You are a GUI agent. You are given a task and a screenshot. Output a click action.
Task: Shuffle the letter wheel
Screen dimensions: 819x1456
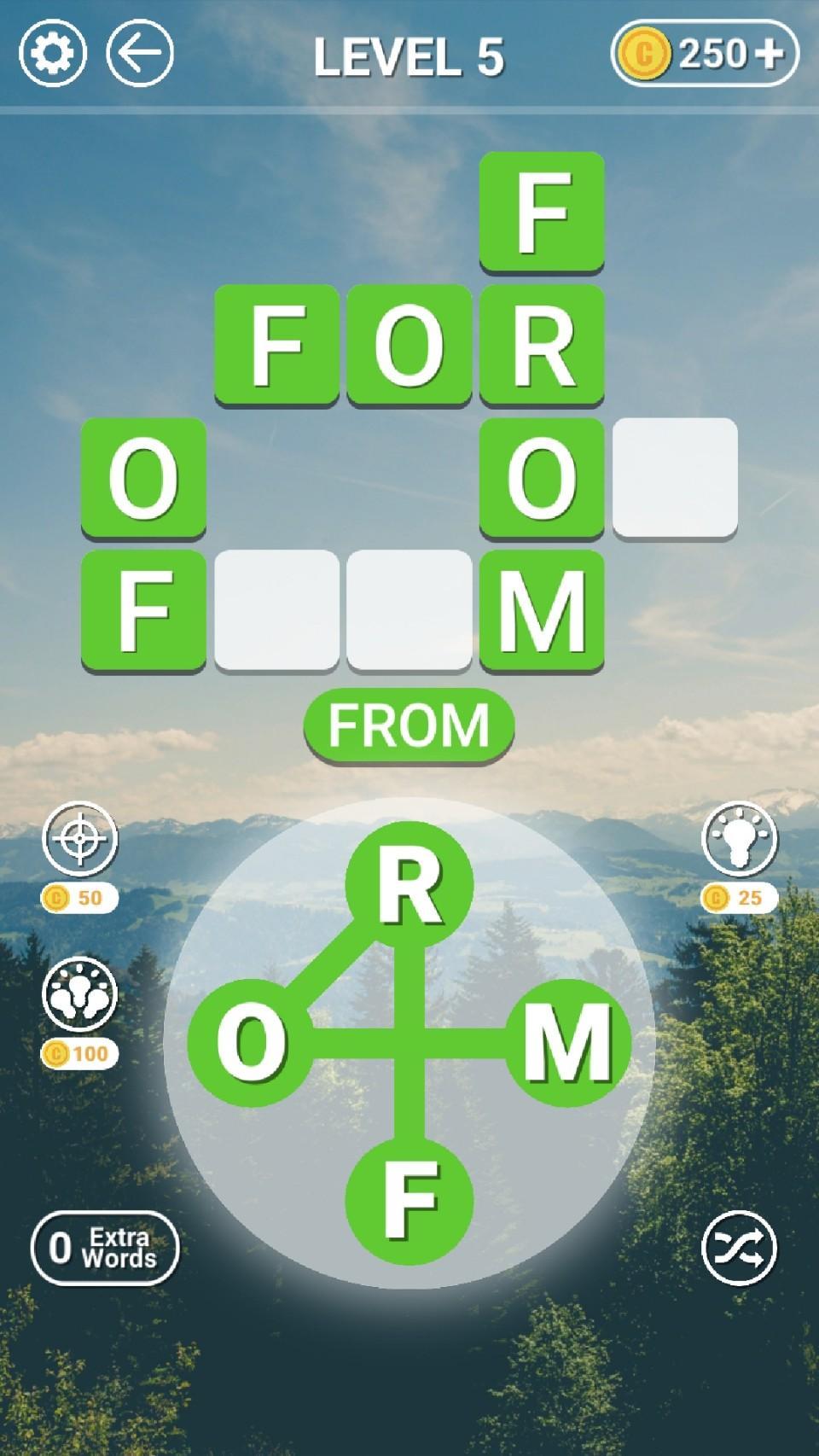tap(739, 1248)
